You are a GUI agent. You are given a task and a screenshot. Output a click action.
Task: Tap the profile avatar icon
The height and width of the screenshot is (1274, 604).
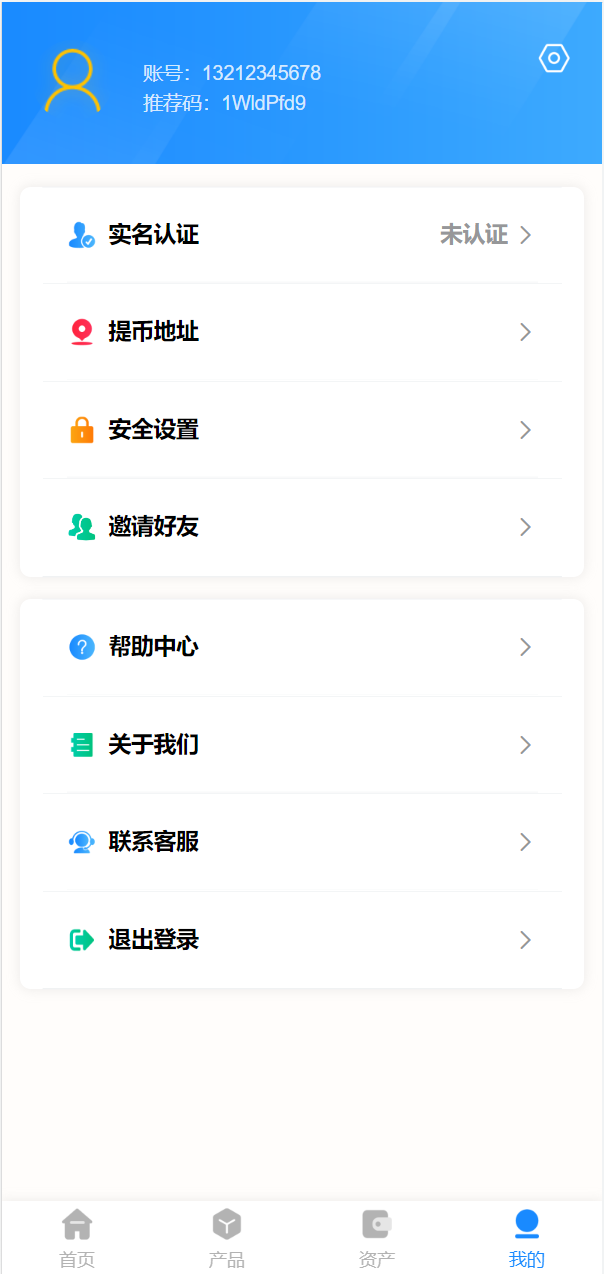tap(72, 80)
